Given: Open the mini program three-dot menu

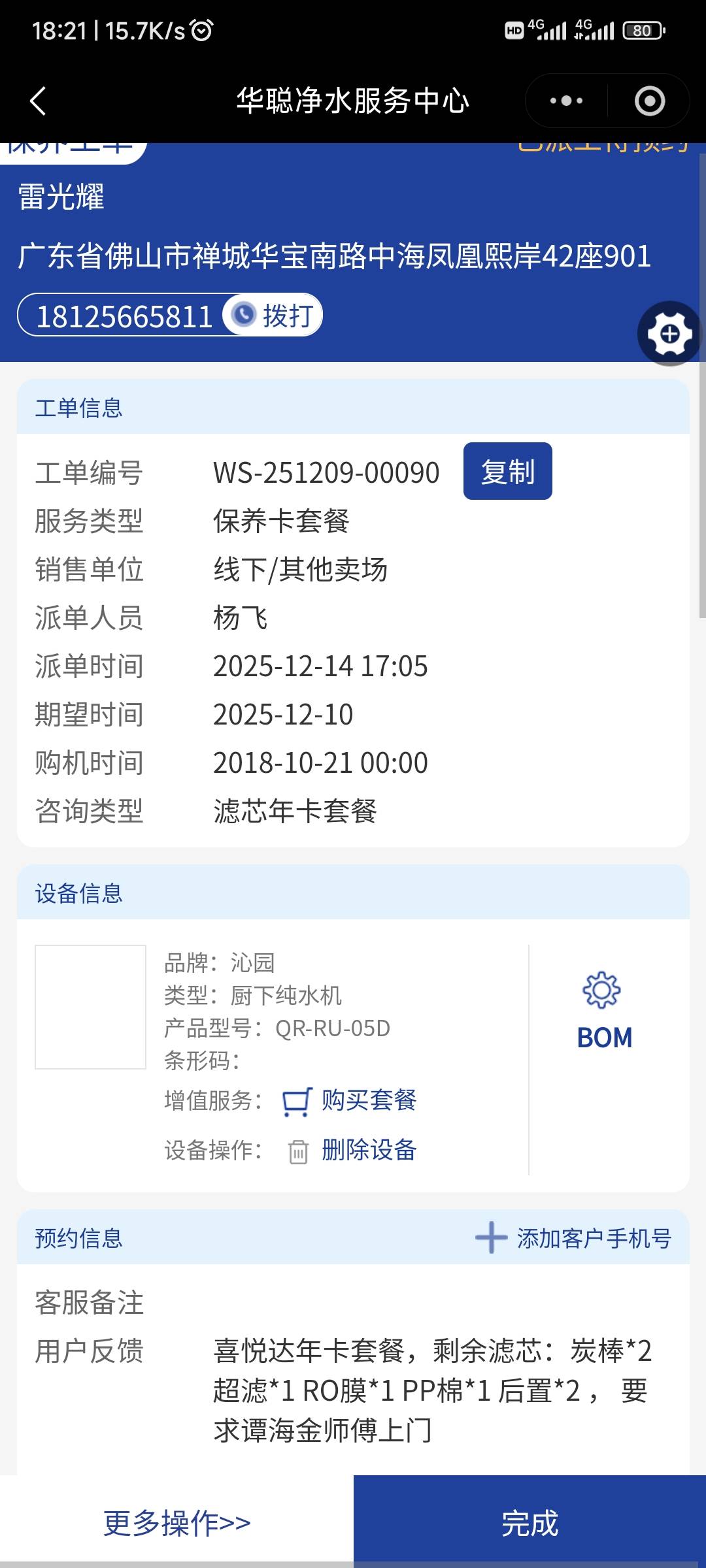Looking at the screenshot, I should [566, 101].
